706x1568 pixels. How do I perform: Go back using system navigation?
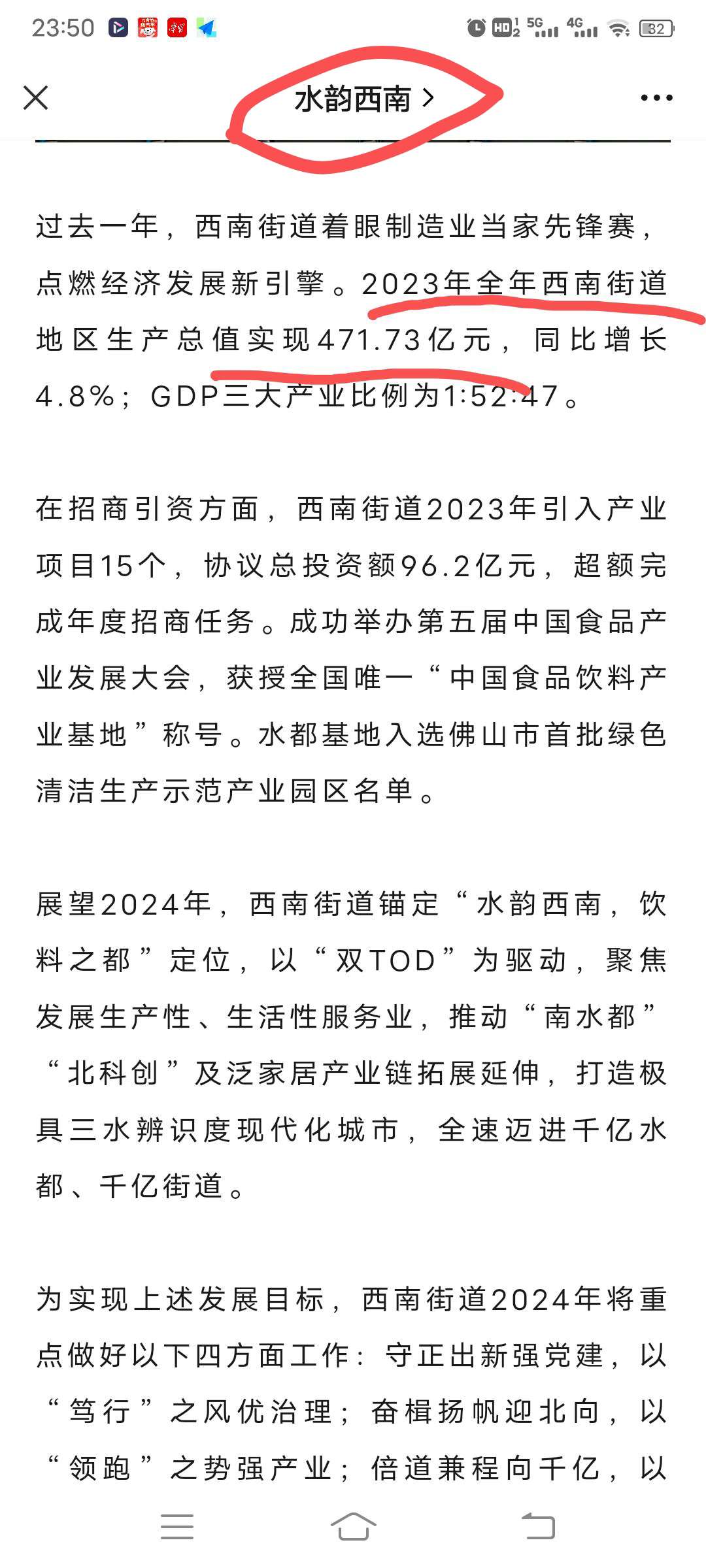click(x=538, y=1526)
